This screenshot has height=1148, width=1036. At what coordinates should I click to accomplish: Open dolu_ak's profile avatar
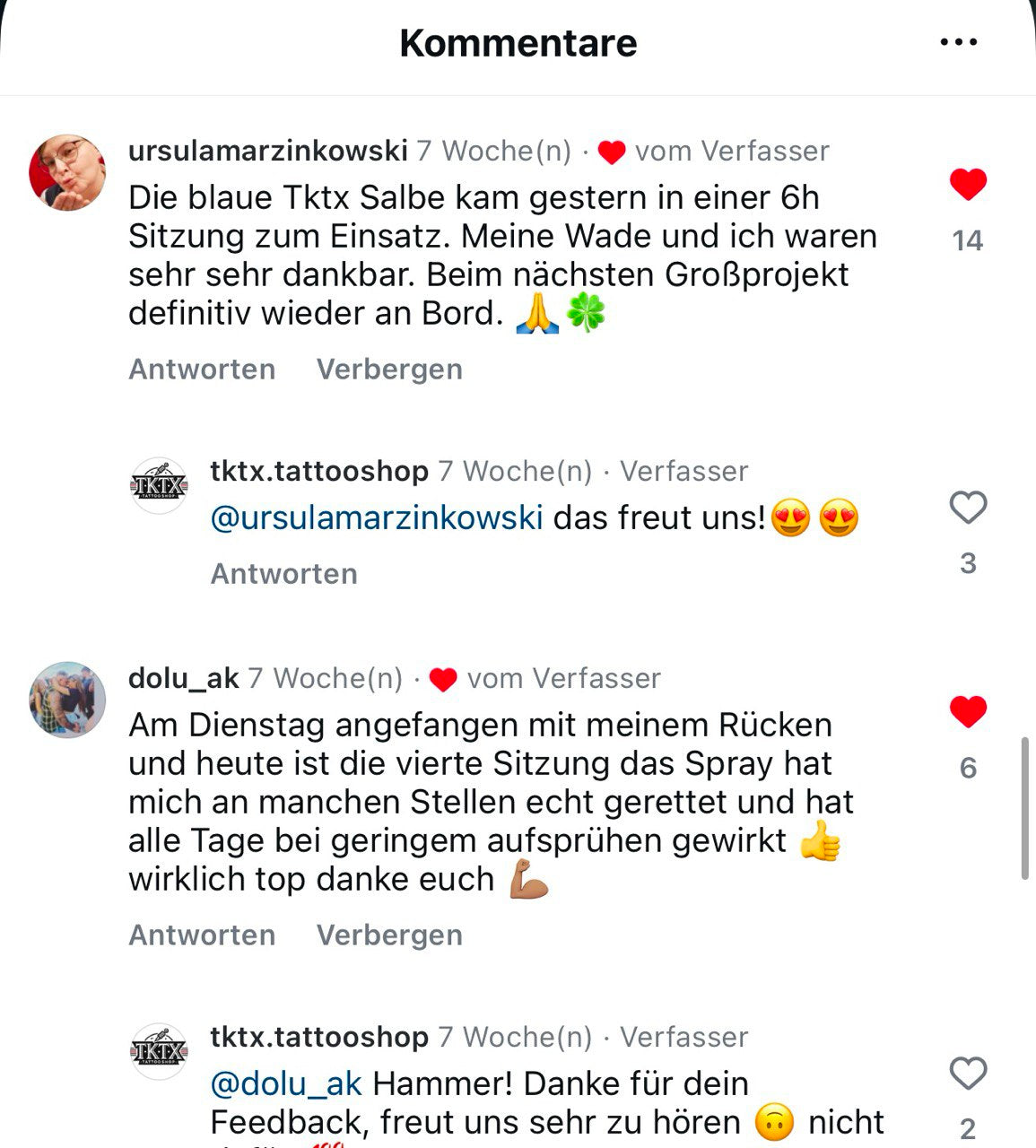tap(67, 700)
